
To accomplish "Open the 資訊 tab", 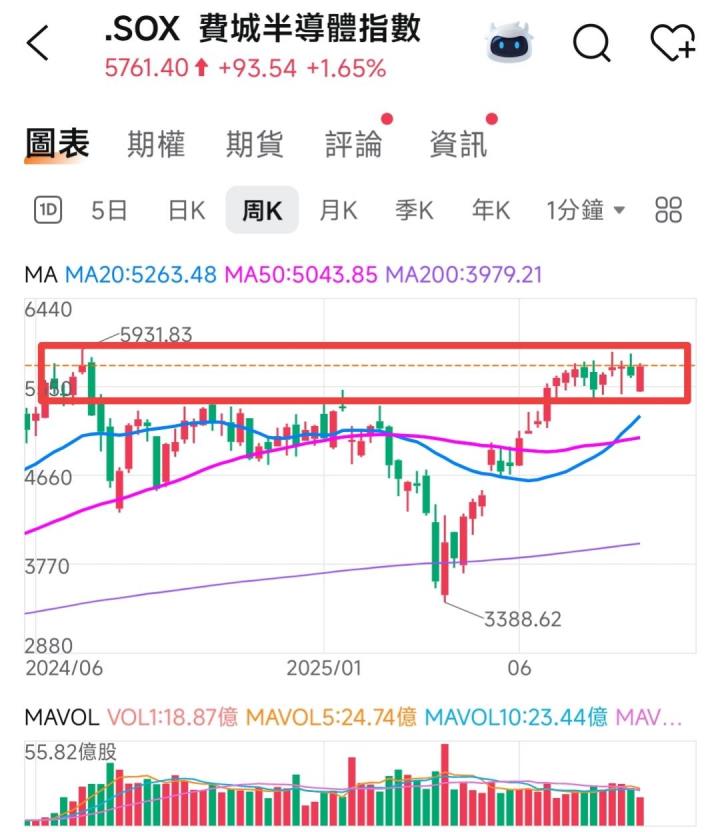I will pos(458,145).
